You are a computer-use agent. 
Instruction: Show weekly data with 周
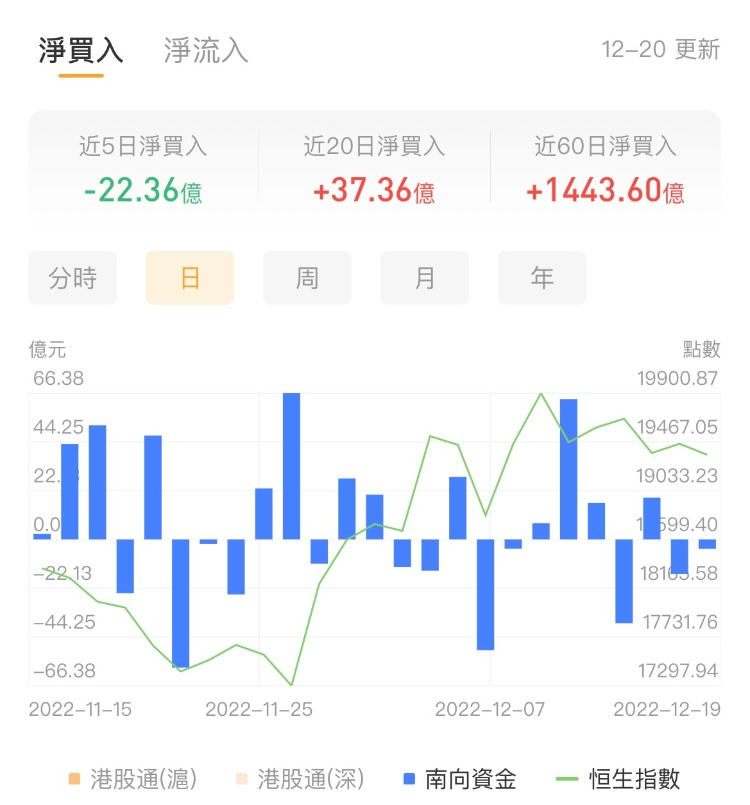(307, 278)
